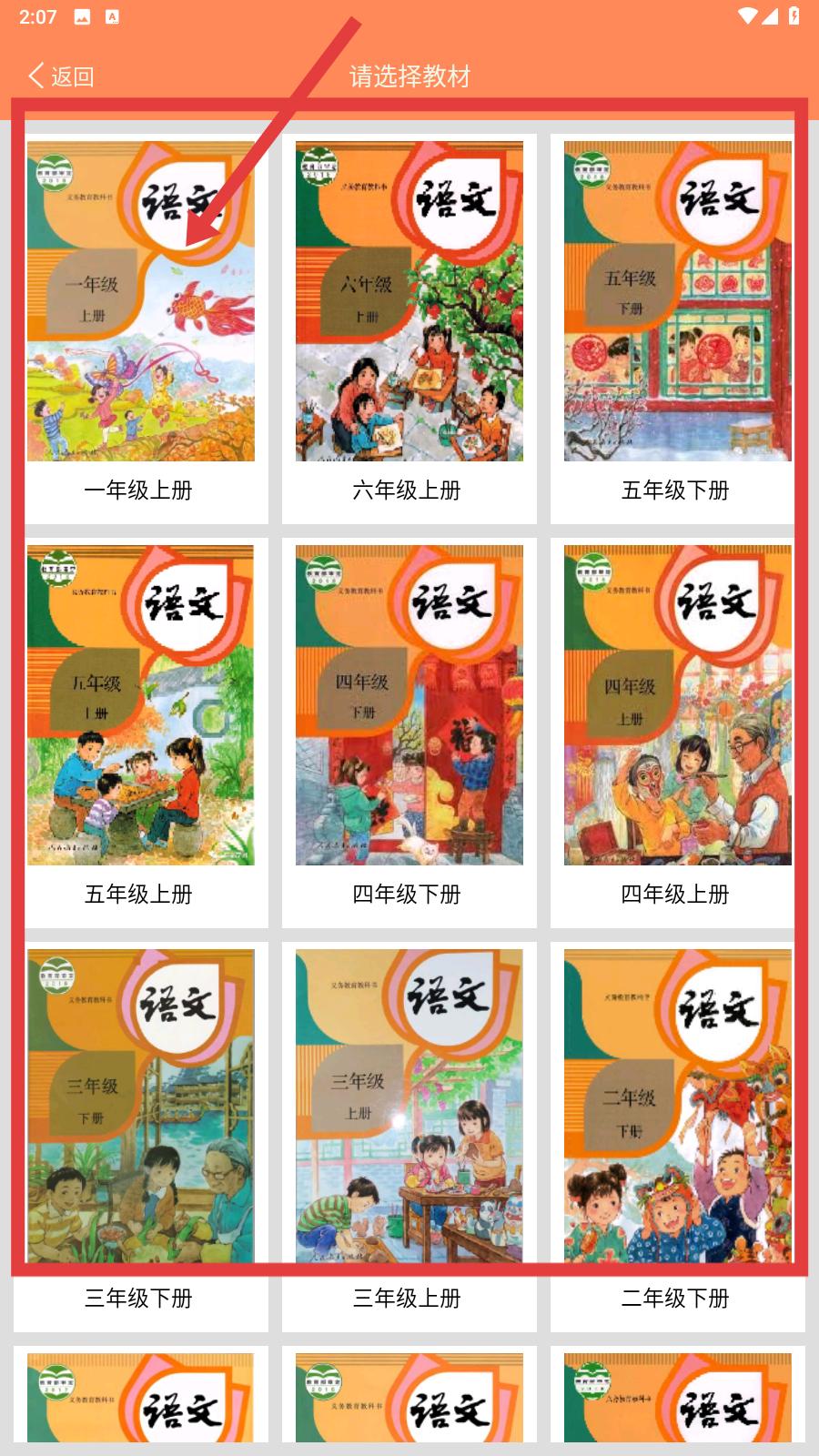Screen dimensions: 819x1456
Task: Select the 二年级下册 textbook
Action: pos(678,1137)
